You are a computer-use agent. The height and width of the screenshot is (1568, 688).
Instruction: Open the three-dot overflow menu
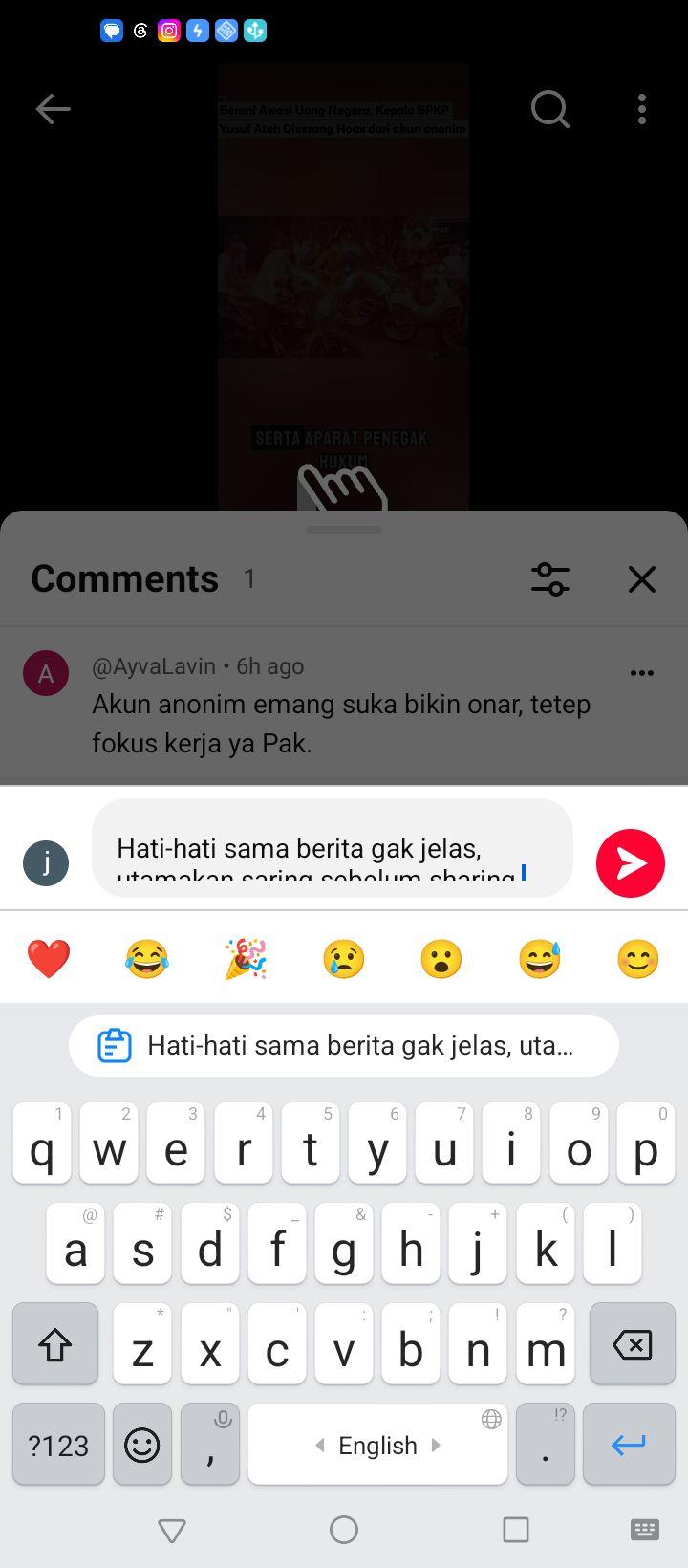click(x=642, y=109)
